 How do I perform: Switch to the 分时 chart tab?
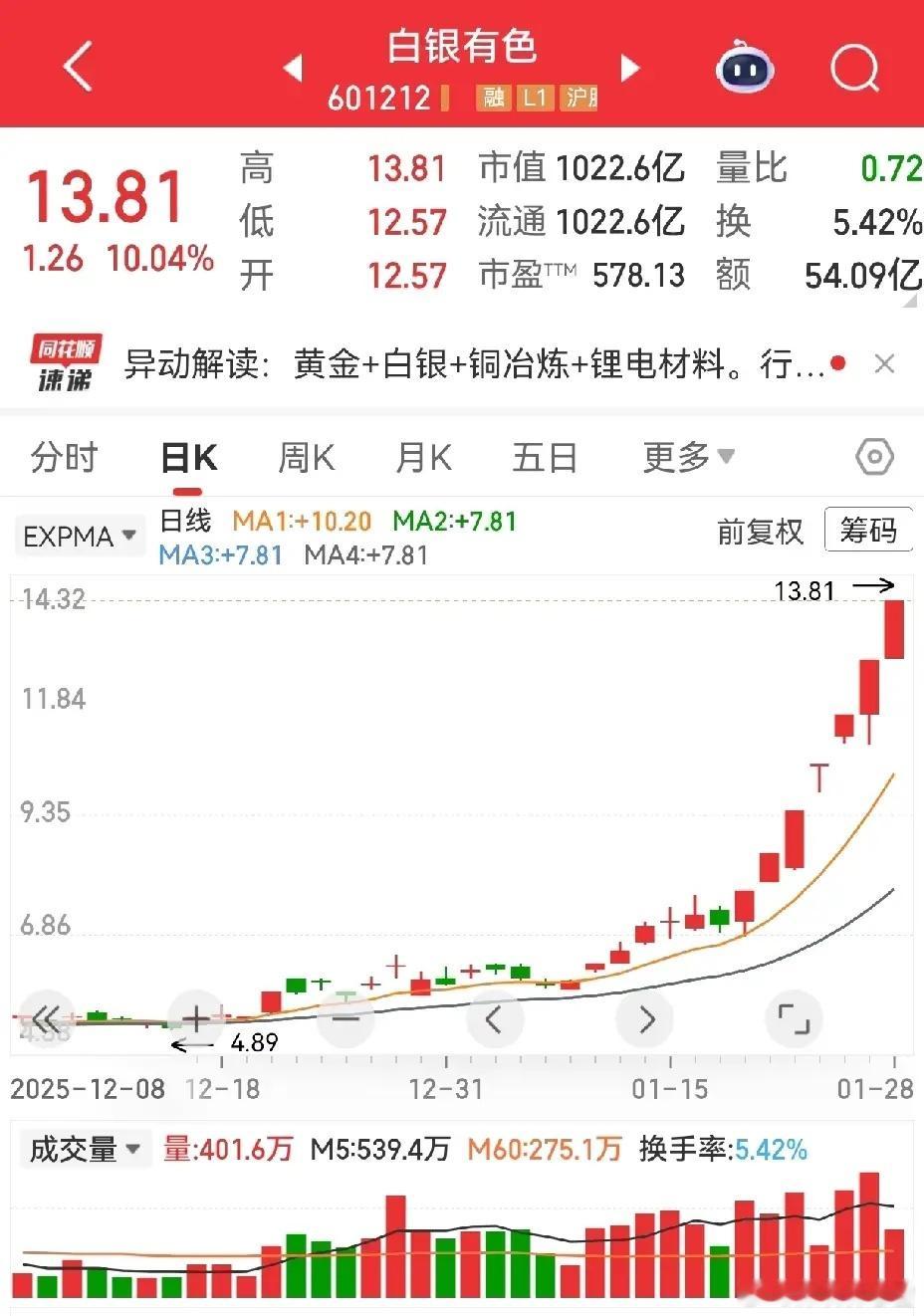point(64,458)
